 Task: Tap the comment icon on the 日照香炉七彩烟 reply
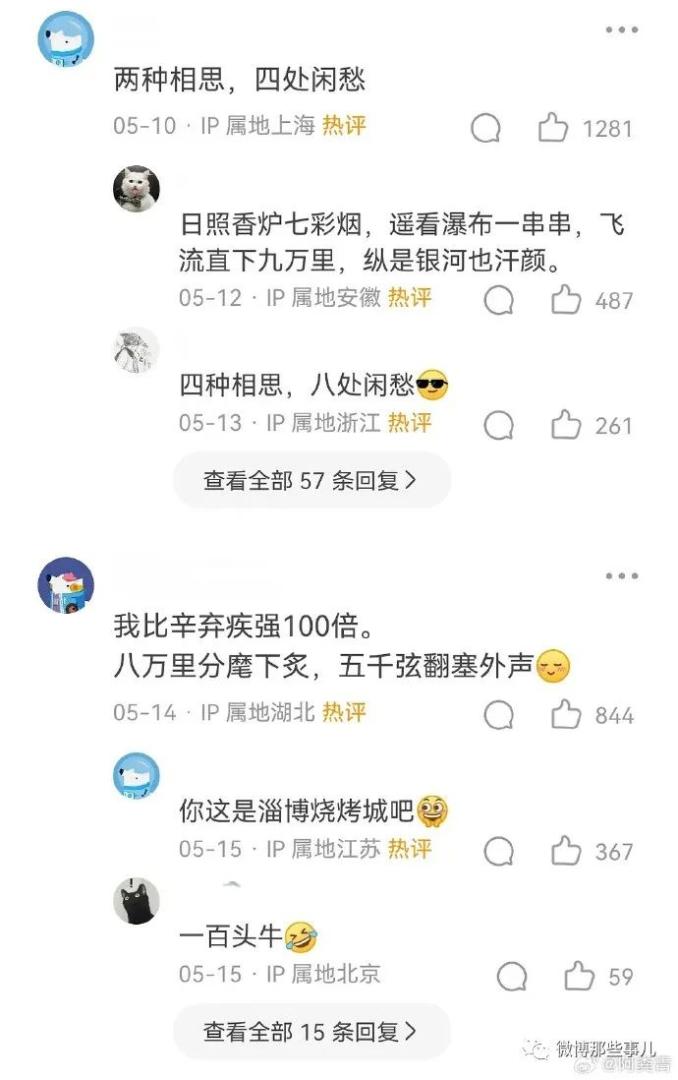(499, 299)
